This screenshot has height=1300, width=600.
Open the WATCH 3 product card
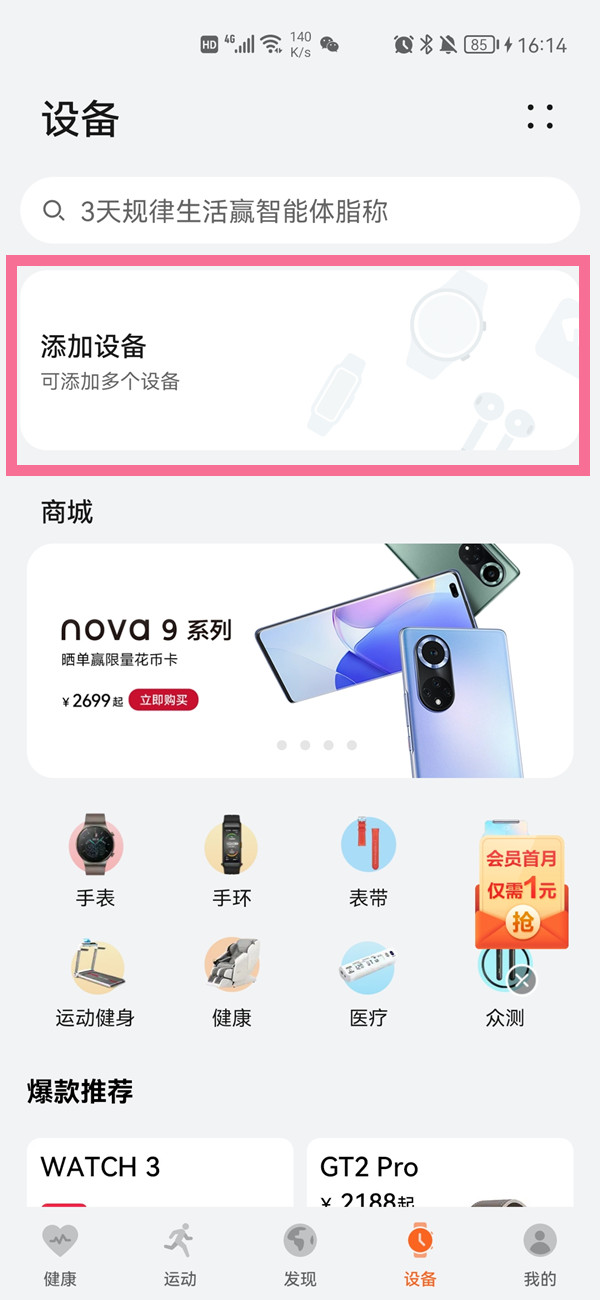(x=160, y=1172)
